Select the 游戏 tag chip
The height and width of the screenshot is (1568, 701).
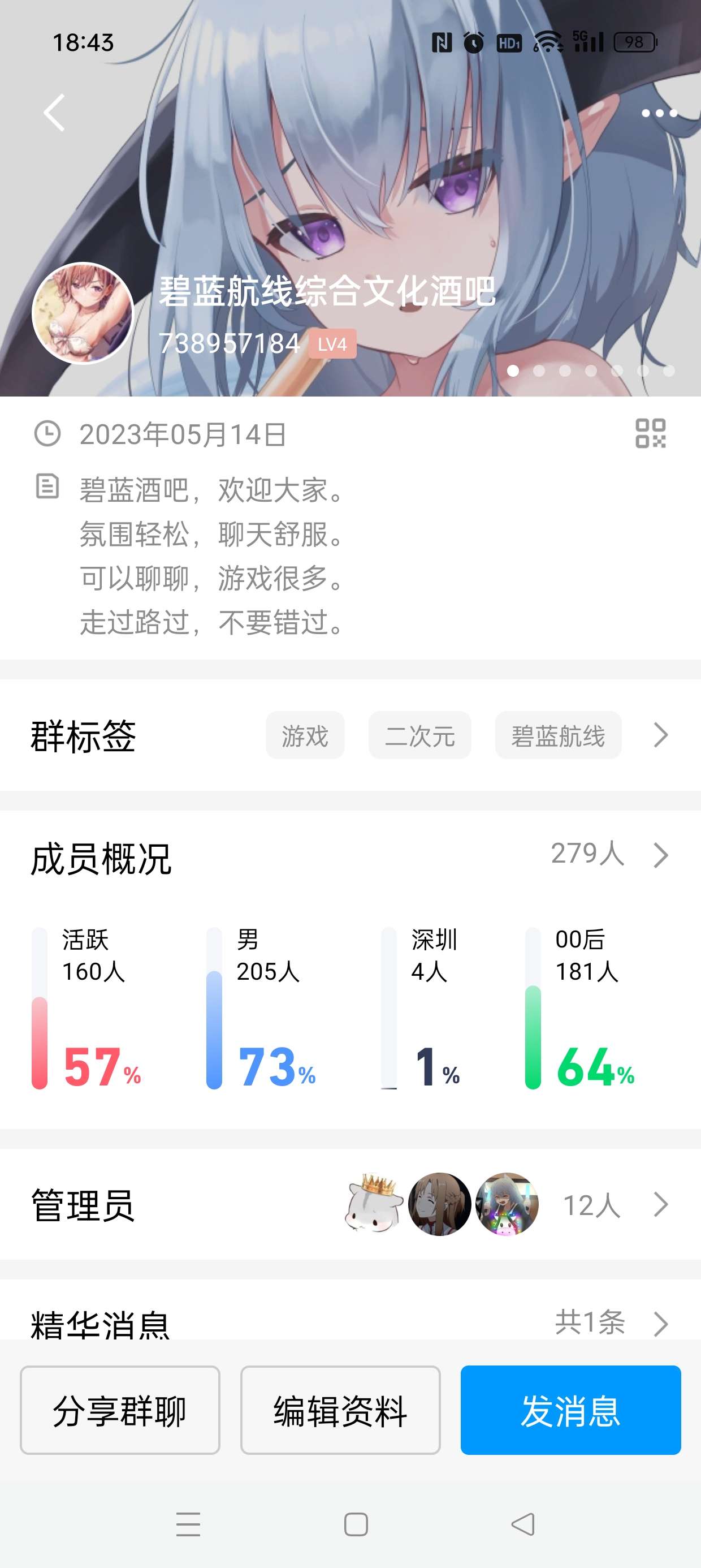pos(305,735)
